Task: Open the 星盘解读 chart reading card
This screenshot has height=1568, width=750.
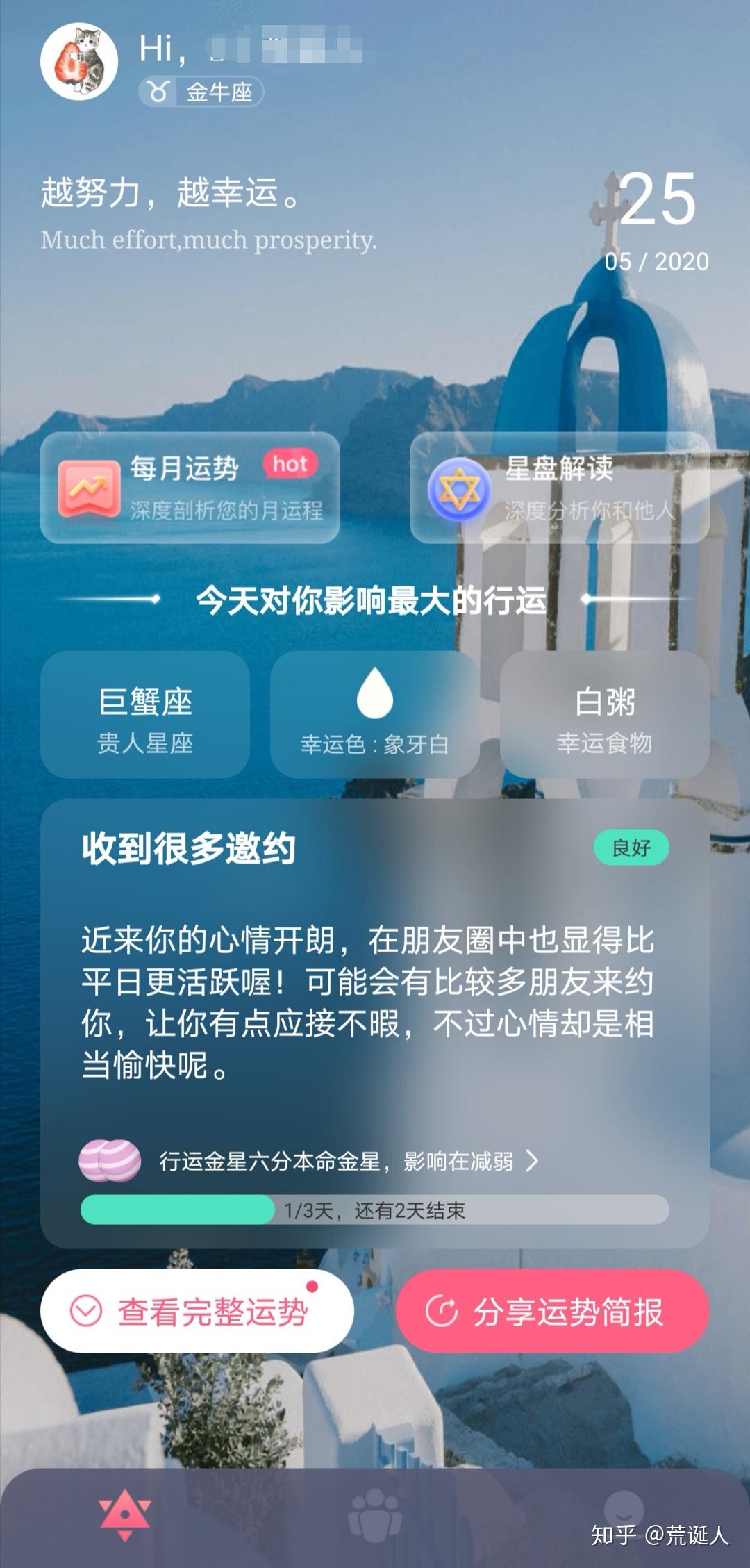Action: [x=559, y=488]
